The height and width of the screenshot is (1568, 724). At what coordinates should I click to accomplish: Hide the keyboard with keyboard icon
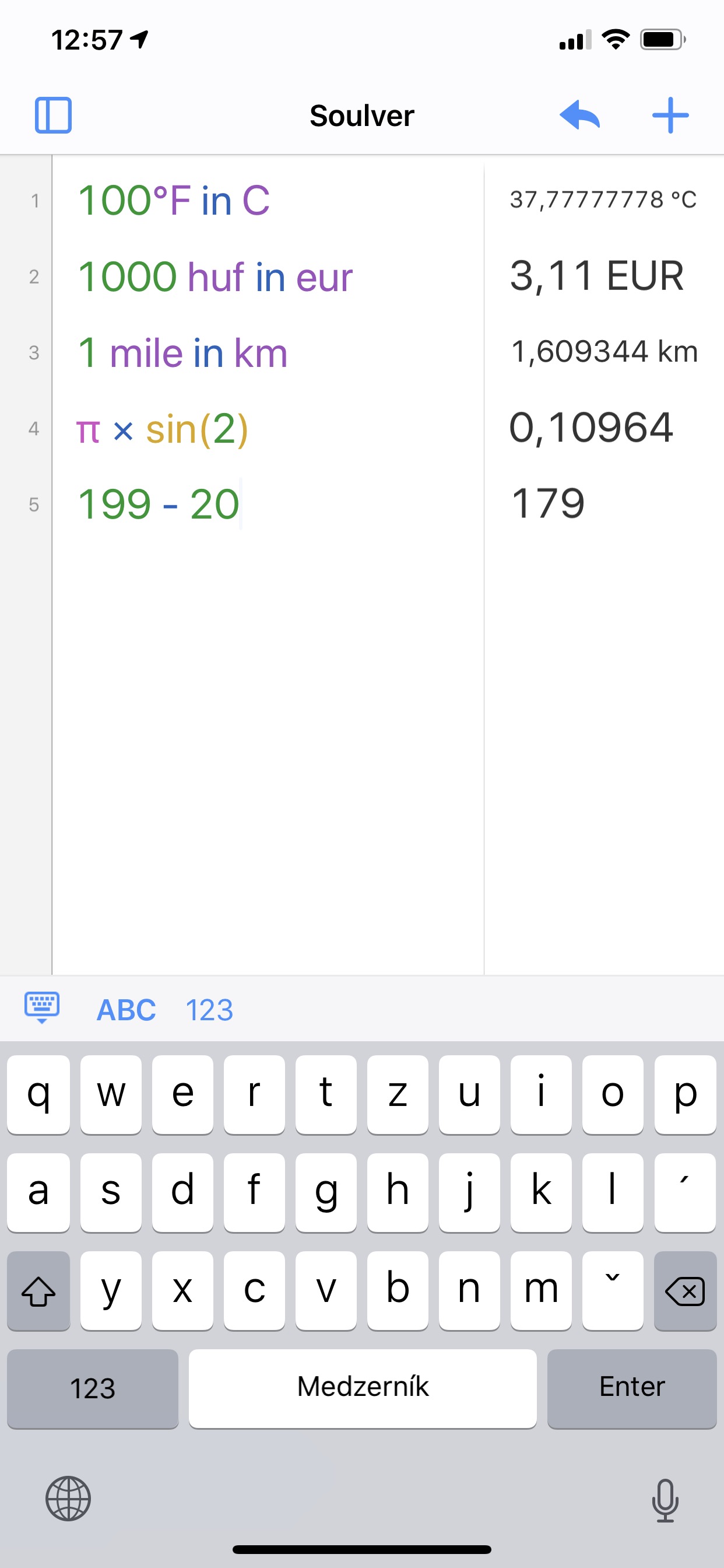point(42,1008)
